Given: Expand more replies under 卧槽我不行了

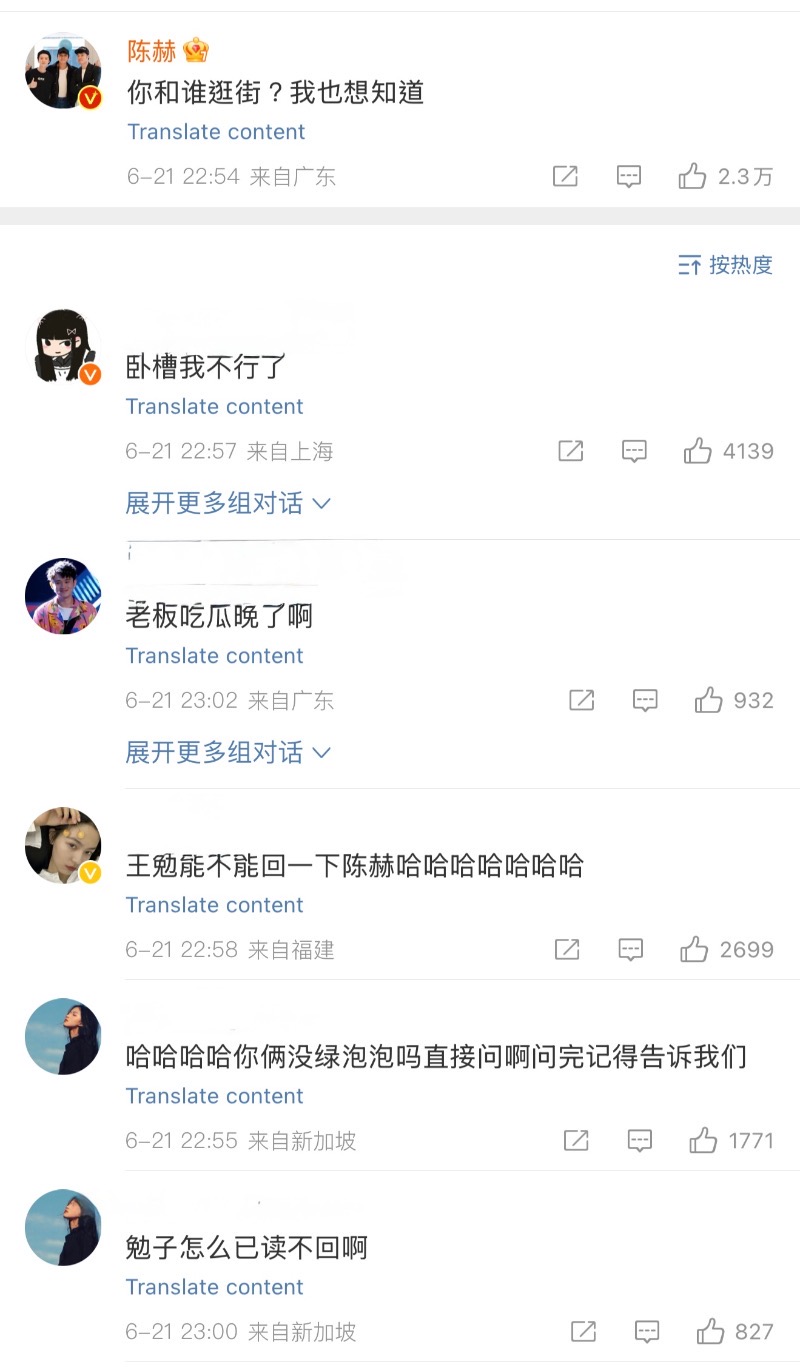Looking at the screenshot, I should click(228, 503).
